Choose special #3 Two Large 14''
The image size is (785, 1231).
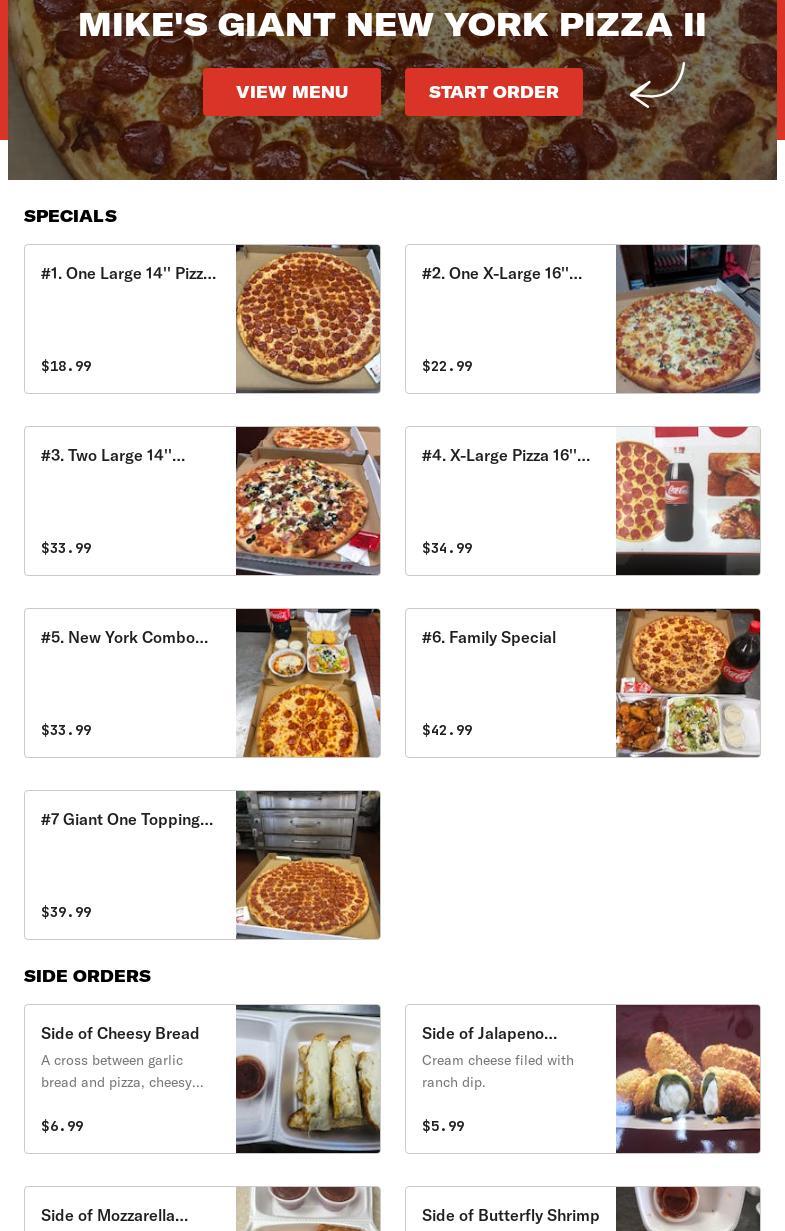point(202,501)
